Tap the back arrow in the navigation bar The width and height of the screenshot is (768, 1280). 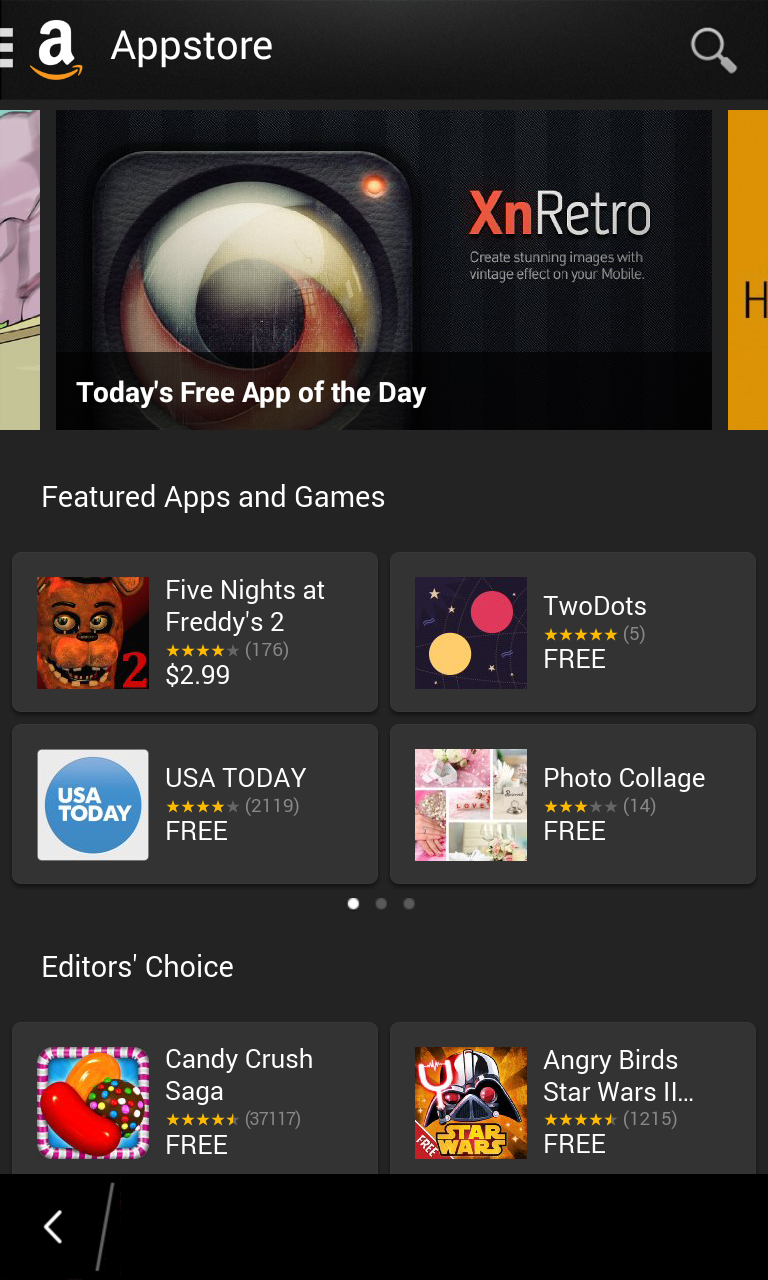[53, 1227]
